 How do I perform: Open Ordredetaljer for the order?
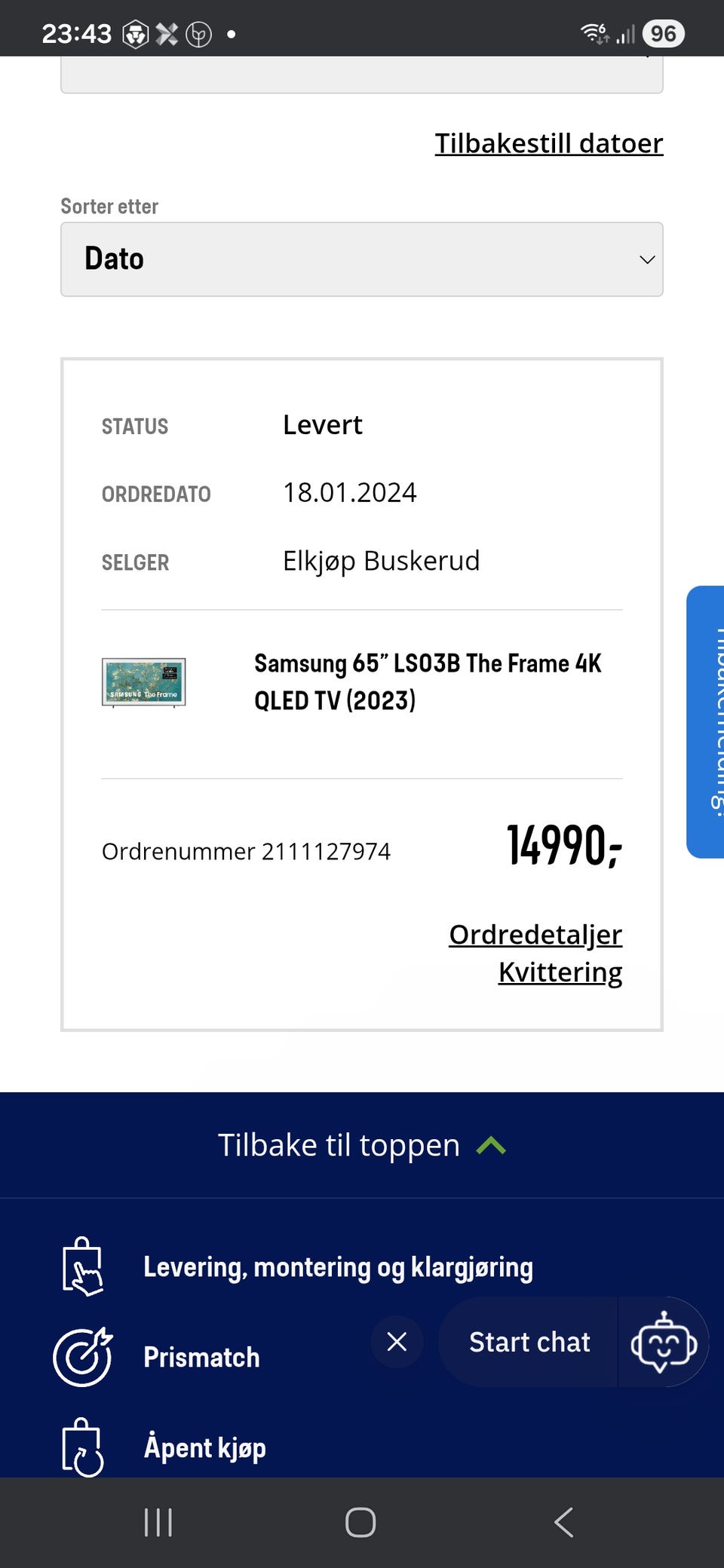pyautogui.click(x=535, y=934)
